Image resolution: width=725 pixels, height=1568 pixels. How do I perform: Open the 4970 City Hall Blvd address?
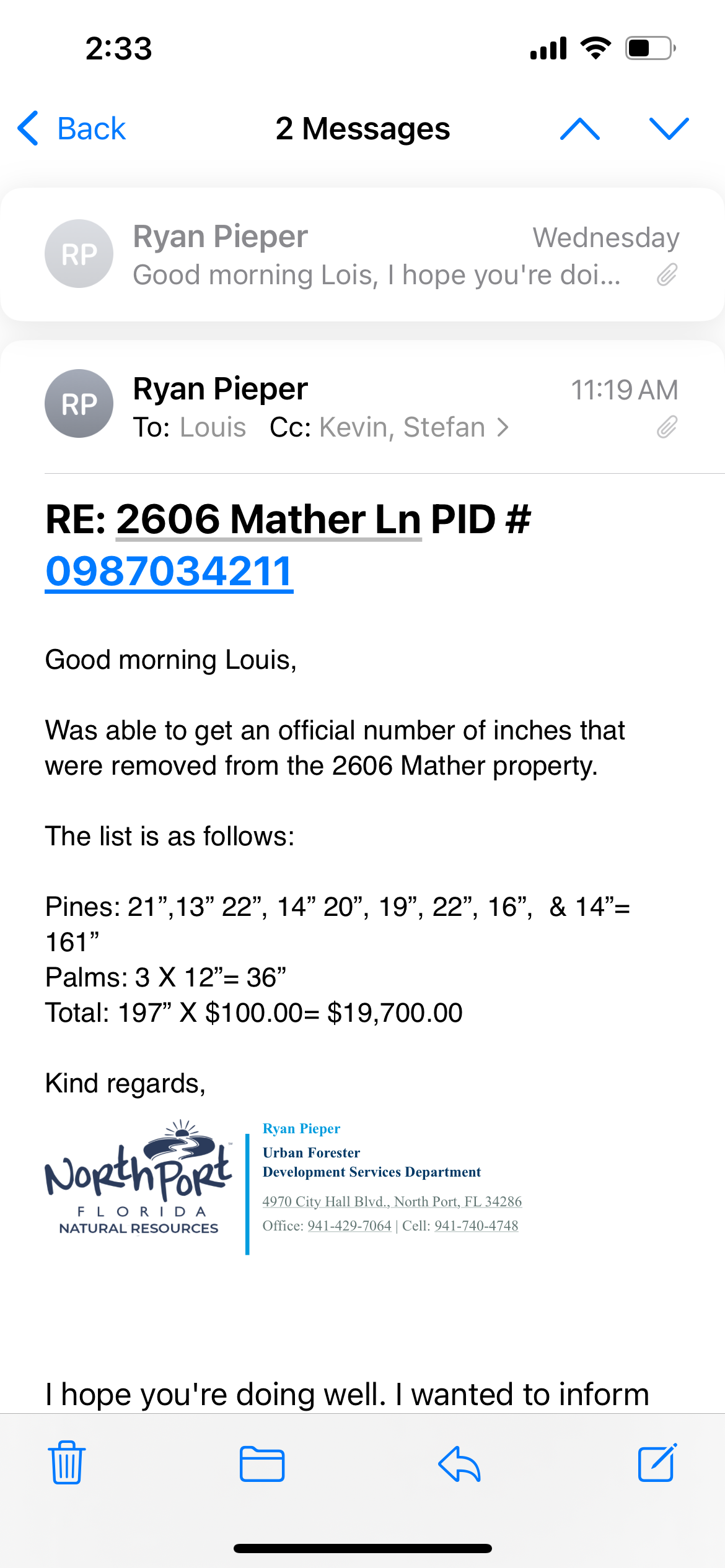pos(392,1201)
